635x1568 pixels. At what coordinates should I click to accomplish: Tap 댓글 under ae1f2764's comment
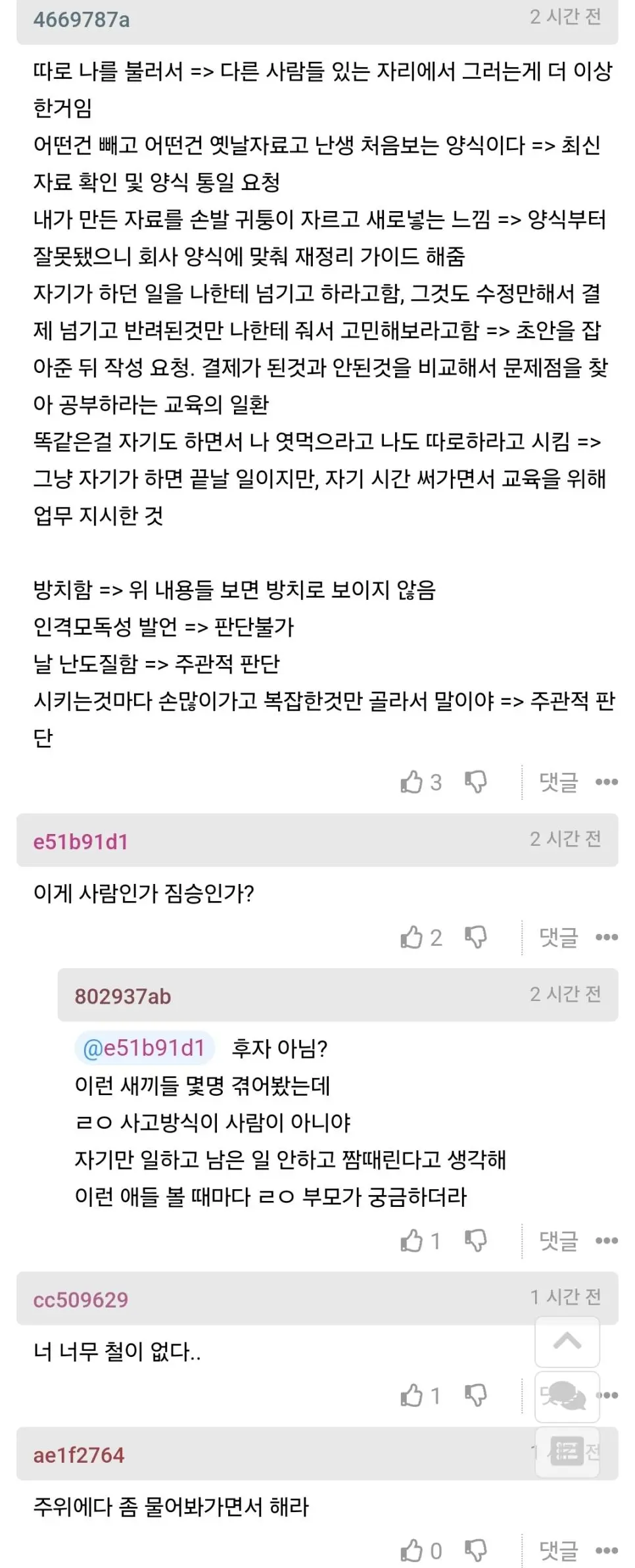558,1551
